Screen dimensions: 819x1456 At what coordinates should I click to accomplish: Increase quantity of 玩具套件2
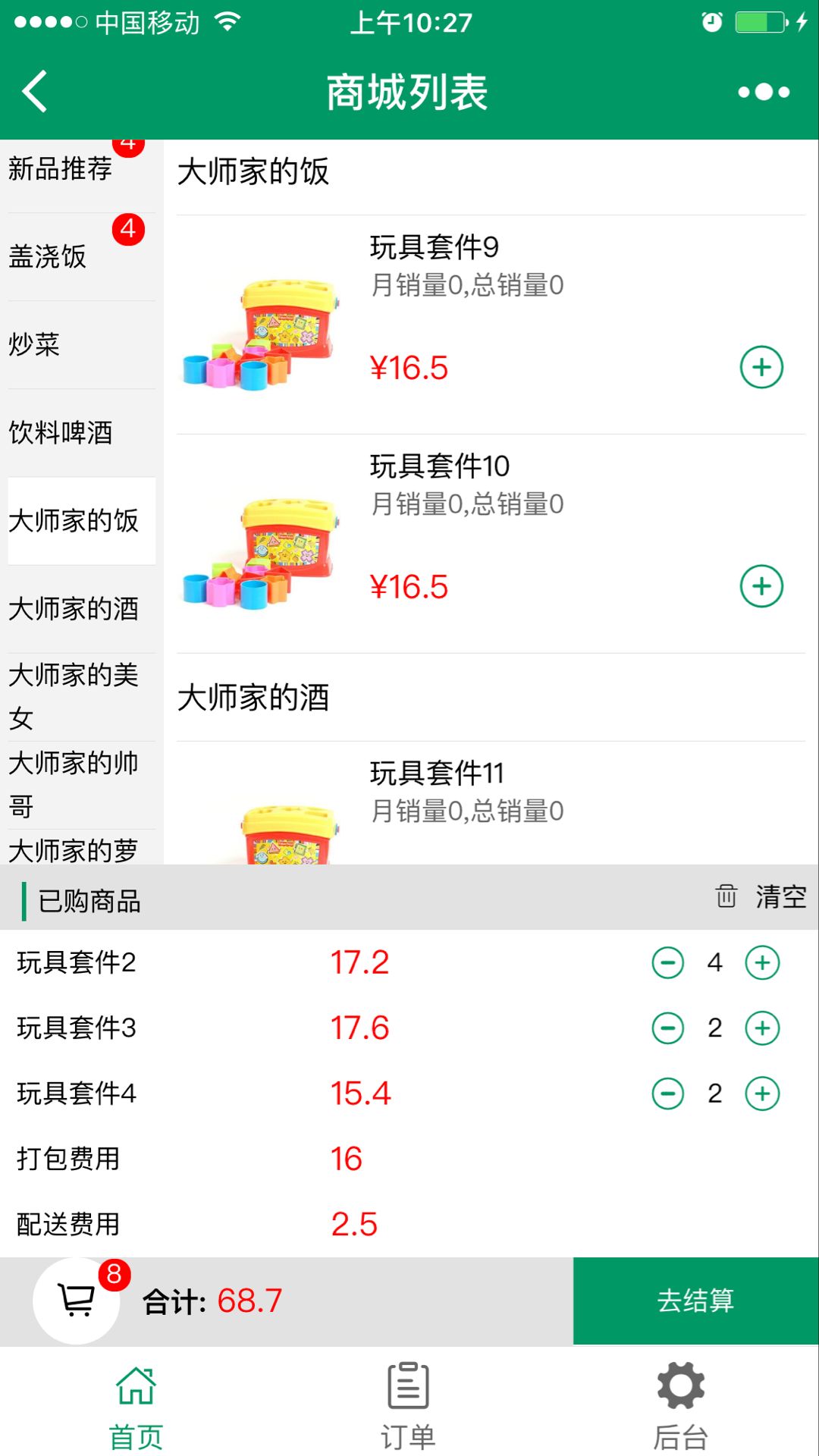(x=762, y=963)
